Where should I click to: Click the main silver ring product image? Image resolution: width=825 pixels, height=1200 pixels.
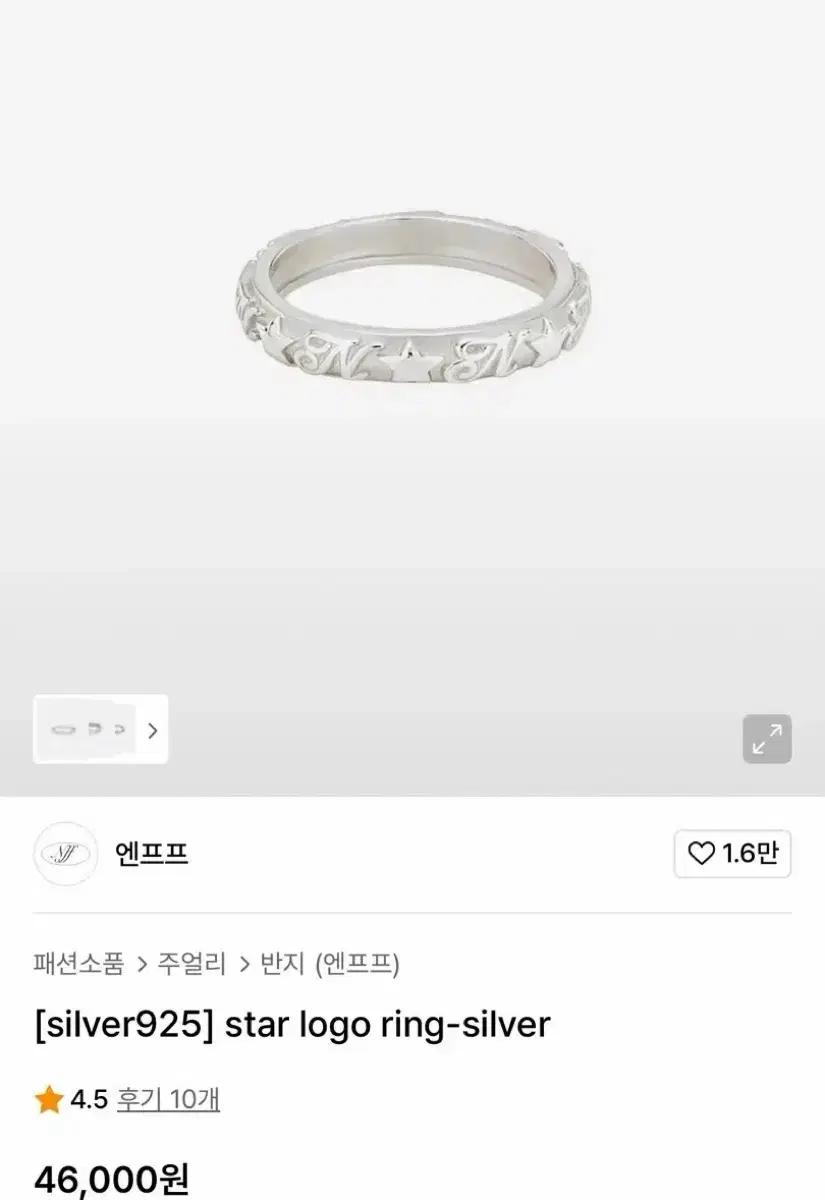[x=412, y=300]
